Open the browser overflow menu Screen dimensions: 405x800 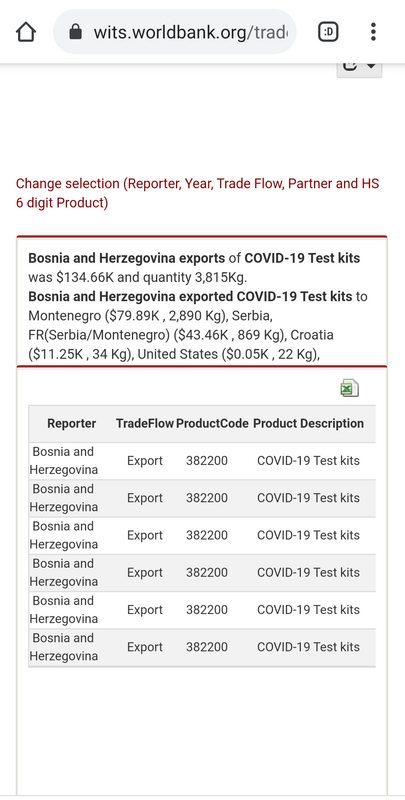373,32
